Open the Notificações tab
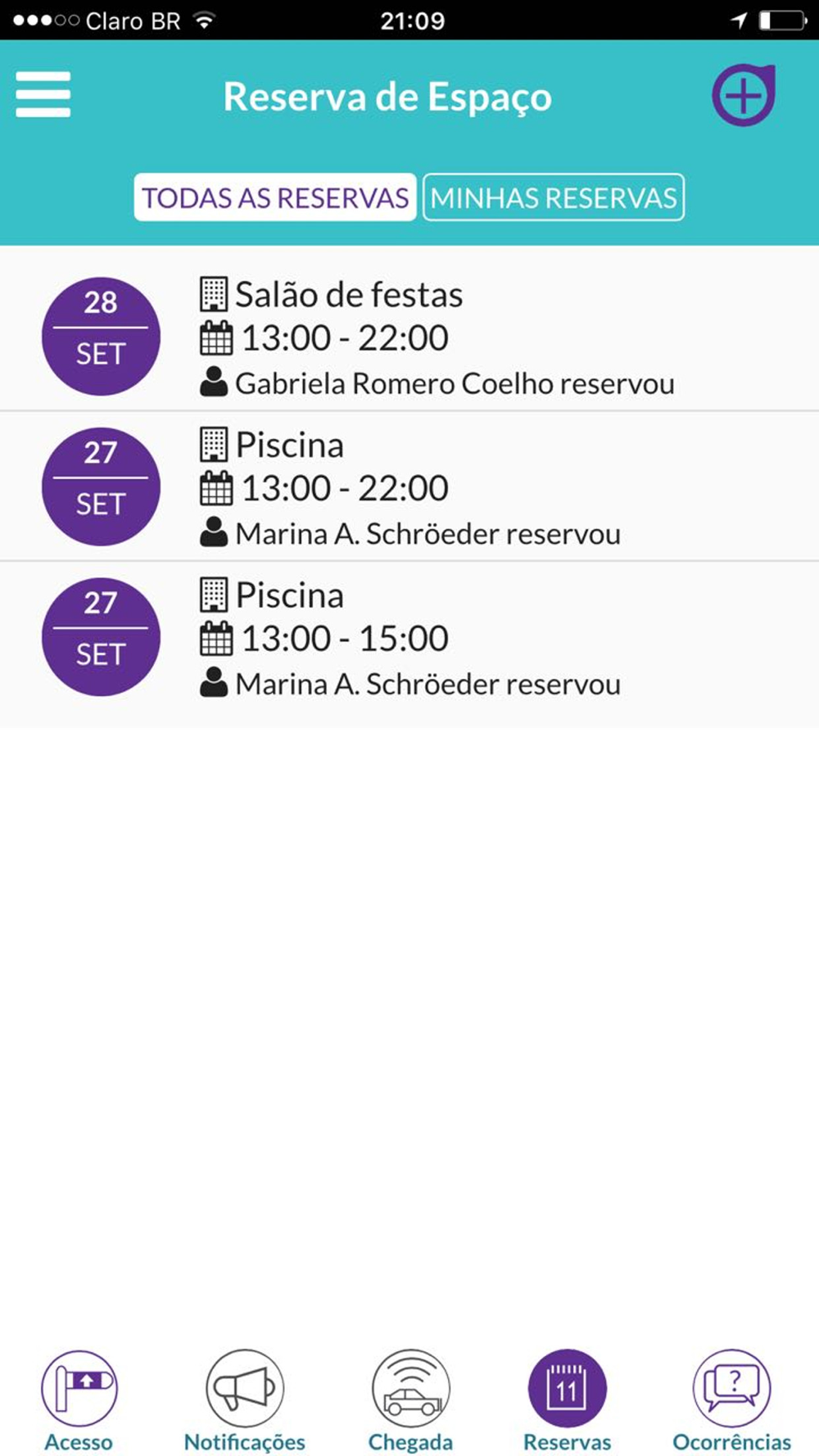The height and width of the screenshot is (1456, 819). (x=244, y=1401)
